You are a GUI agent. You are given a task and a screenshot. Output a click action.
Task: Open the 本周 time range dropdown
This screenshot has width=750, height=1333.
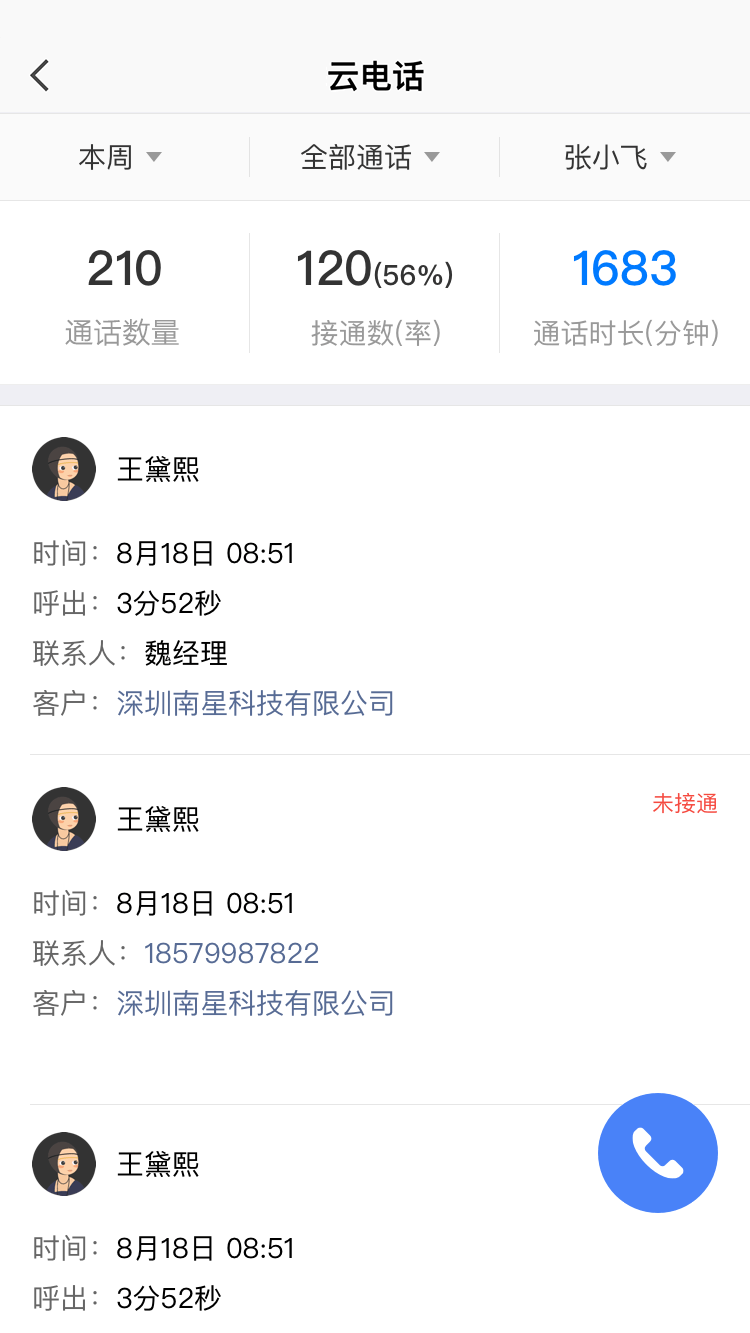click(121, 157)
